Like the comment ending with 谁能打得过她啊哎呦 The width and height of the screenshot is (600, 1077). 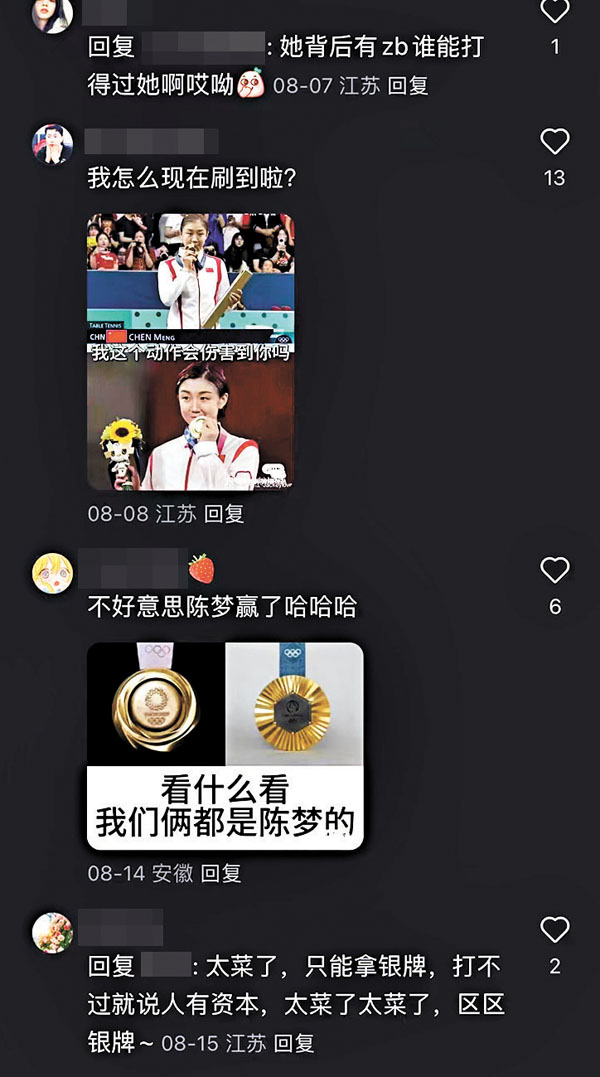coord(555,12)
